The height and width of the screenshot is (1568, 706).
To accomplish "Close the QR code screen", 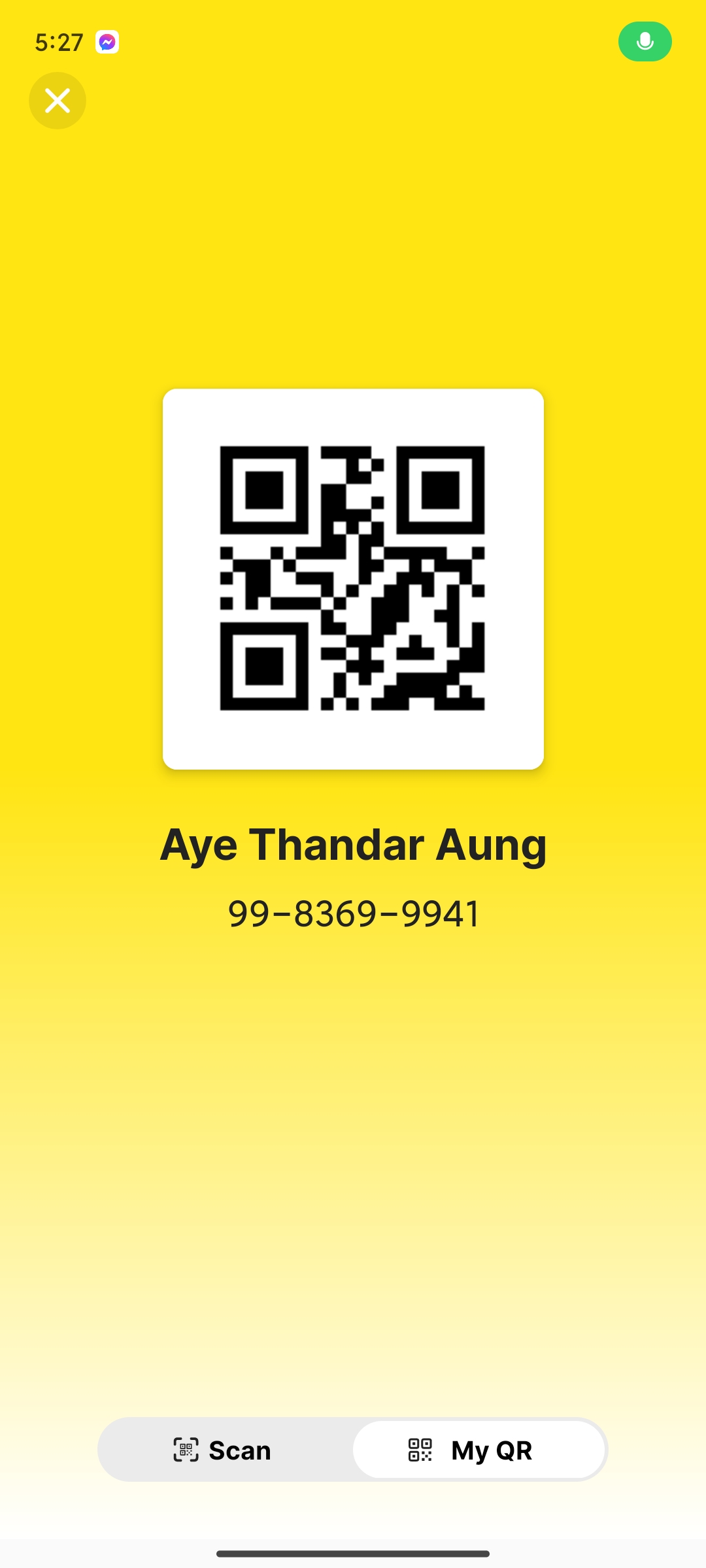I will tap(58, 101).
